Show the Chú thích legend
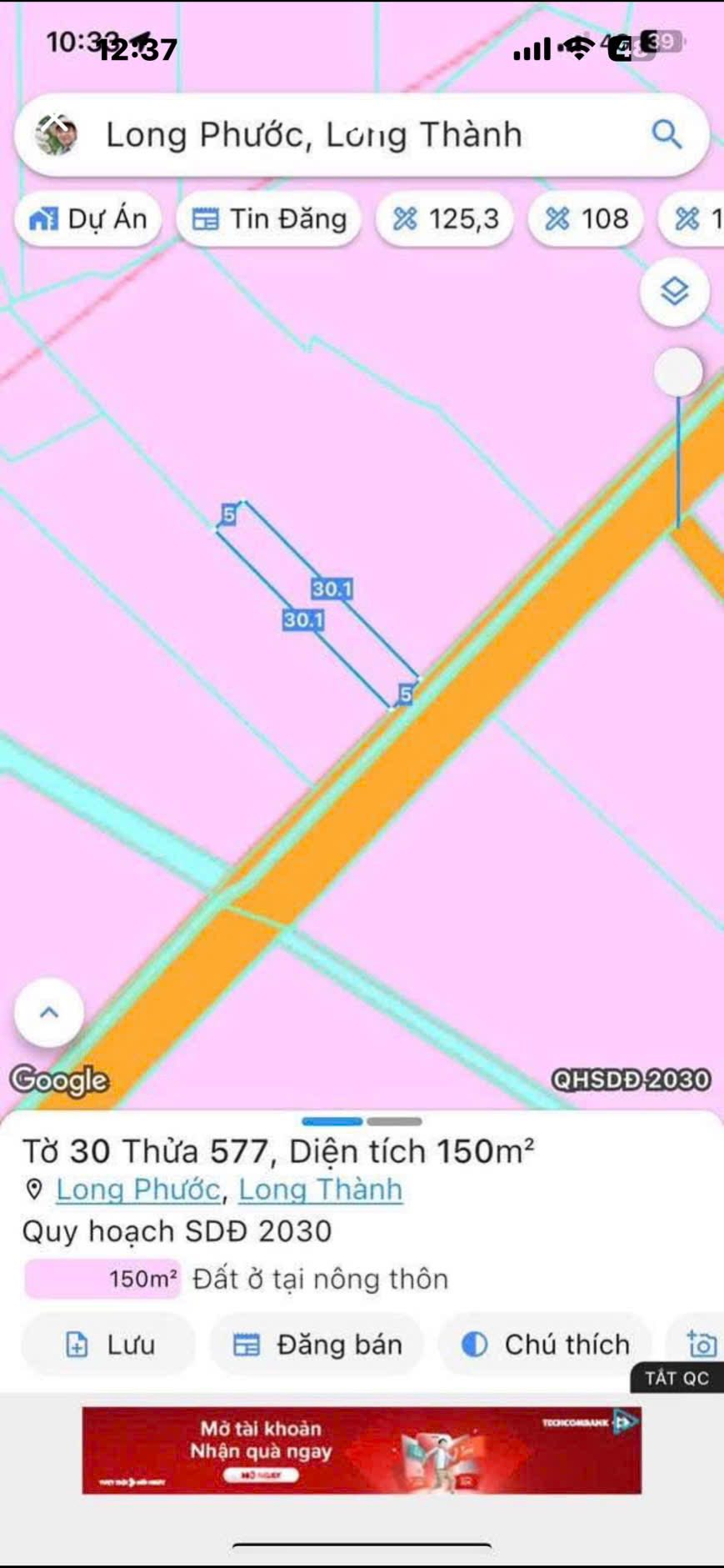Viewport: 724px width, 1568px height. 545,1345
